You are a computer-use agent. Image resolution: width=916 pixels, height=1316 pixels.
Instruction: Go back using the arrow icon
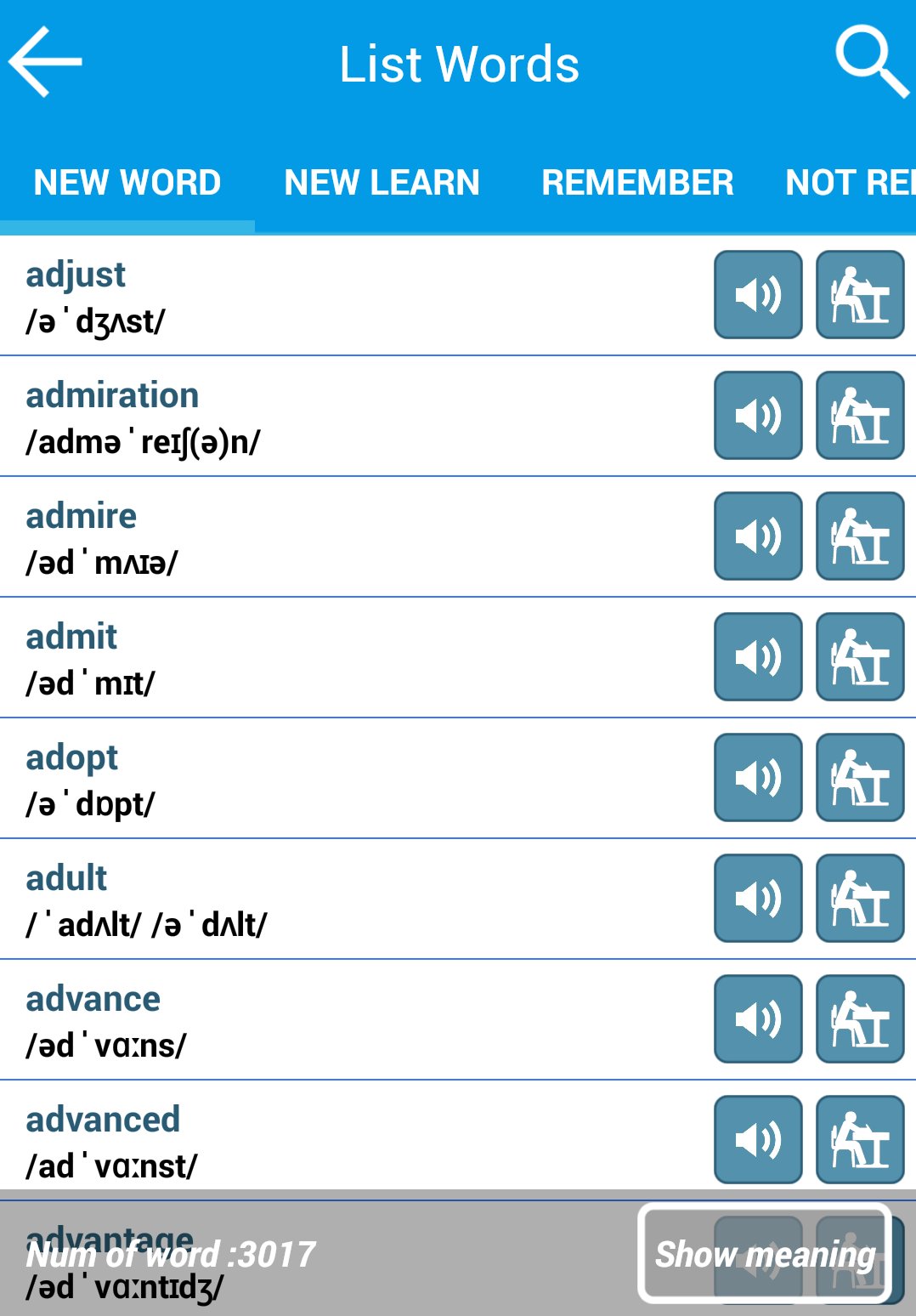[46, 62]
